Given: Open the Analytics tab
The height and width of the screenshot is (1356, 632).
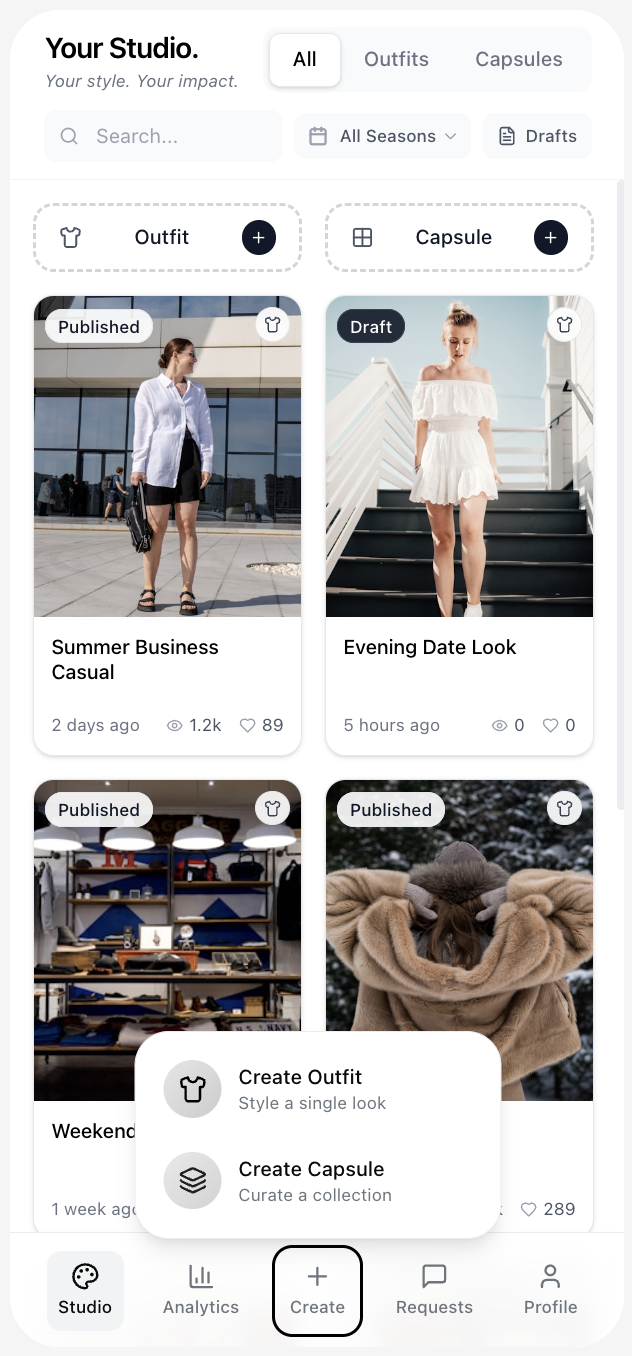Looking at the screenshot, I should click(201, 1290).
